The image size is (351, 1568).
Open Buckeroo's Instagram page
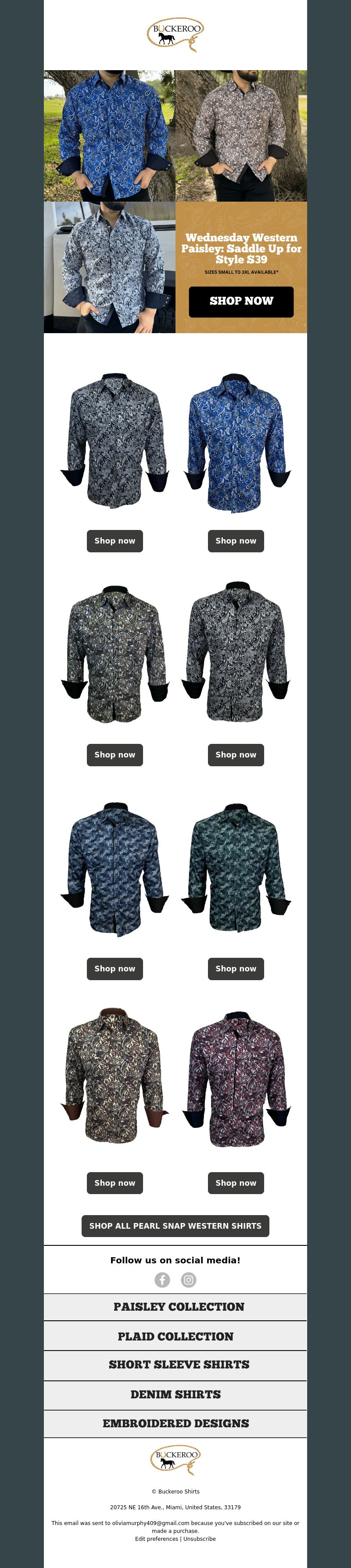pyautogui.click(x=189, y=1280)
